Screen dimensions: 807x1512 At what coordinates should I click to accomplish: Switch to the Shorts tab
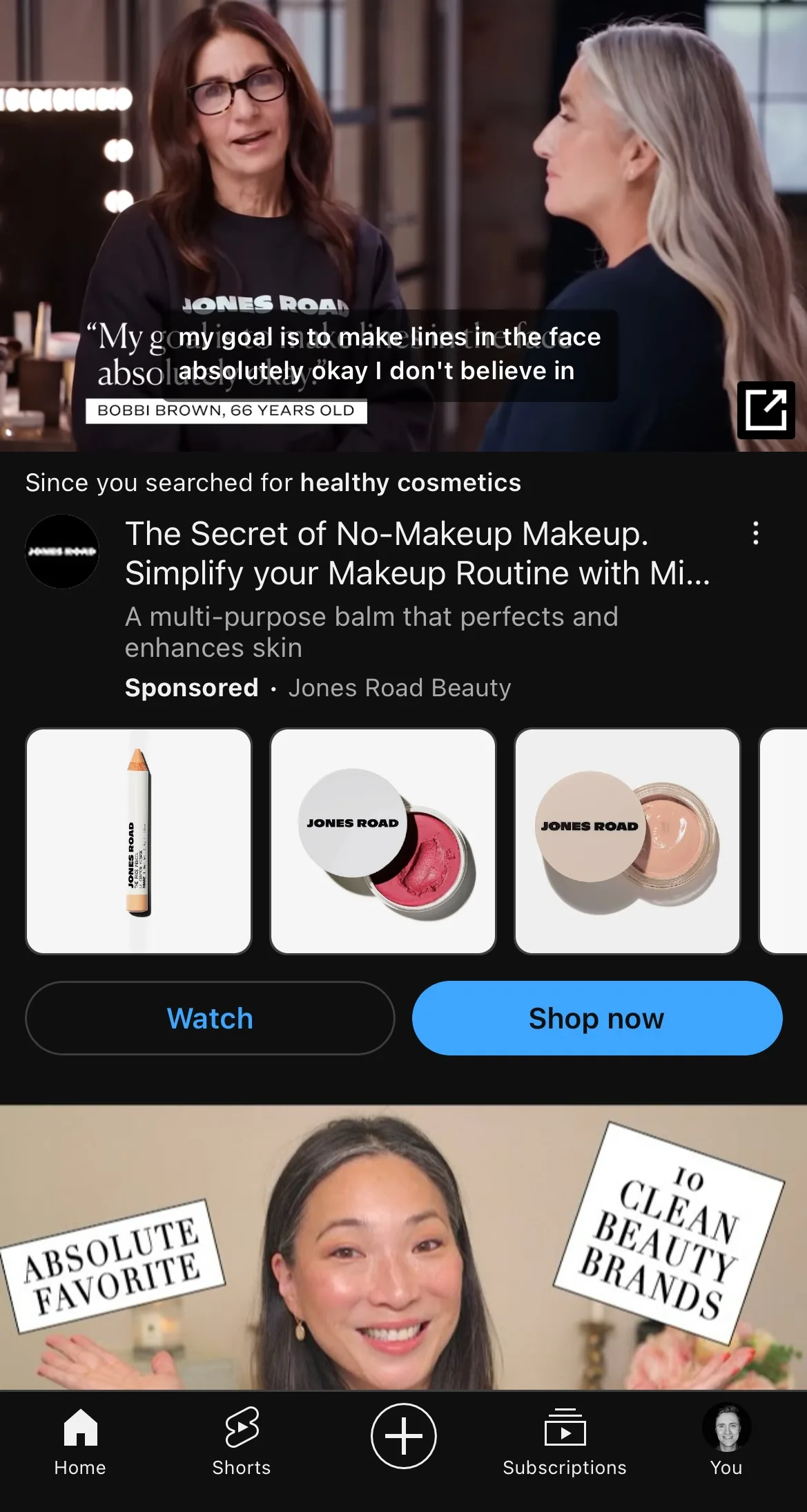pos(242,1442)
